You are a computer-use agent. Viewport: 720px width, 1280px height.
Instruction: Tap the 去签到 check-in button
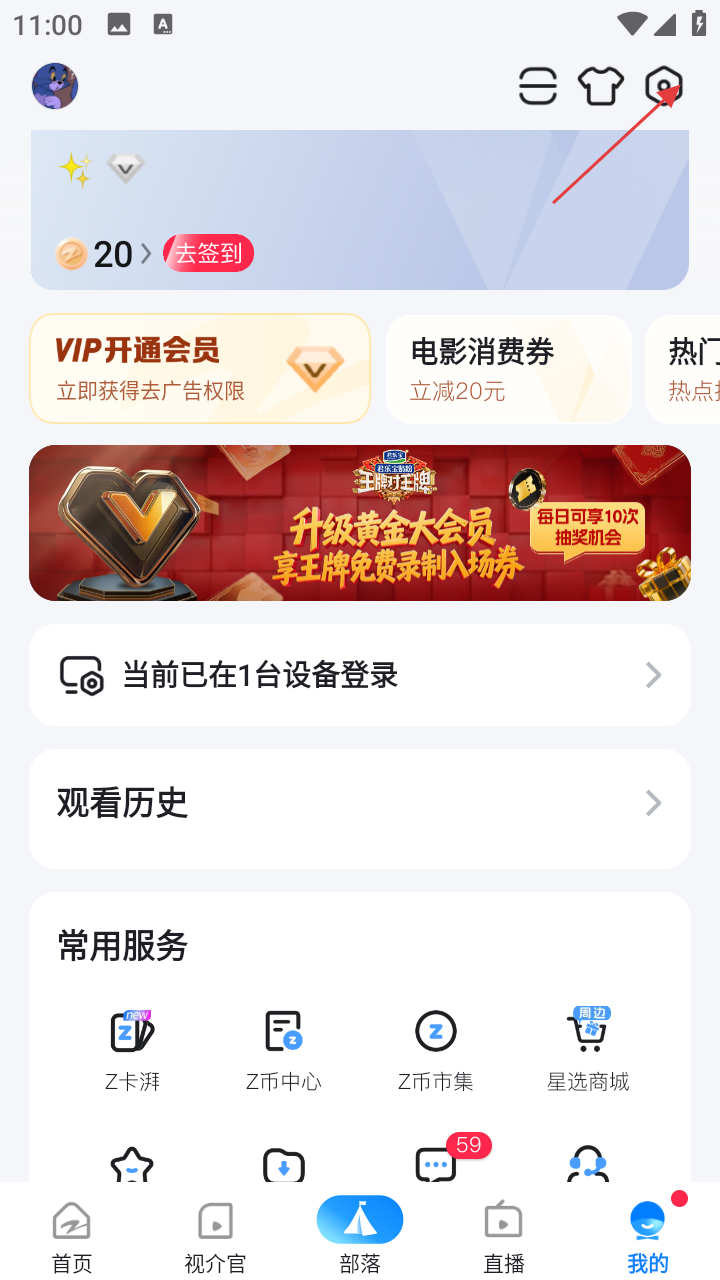209,253
